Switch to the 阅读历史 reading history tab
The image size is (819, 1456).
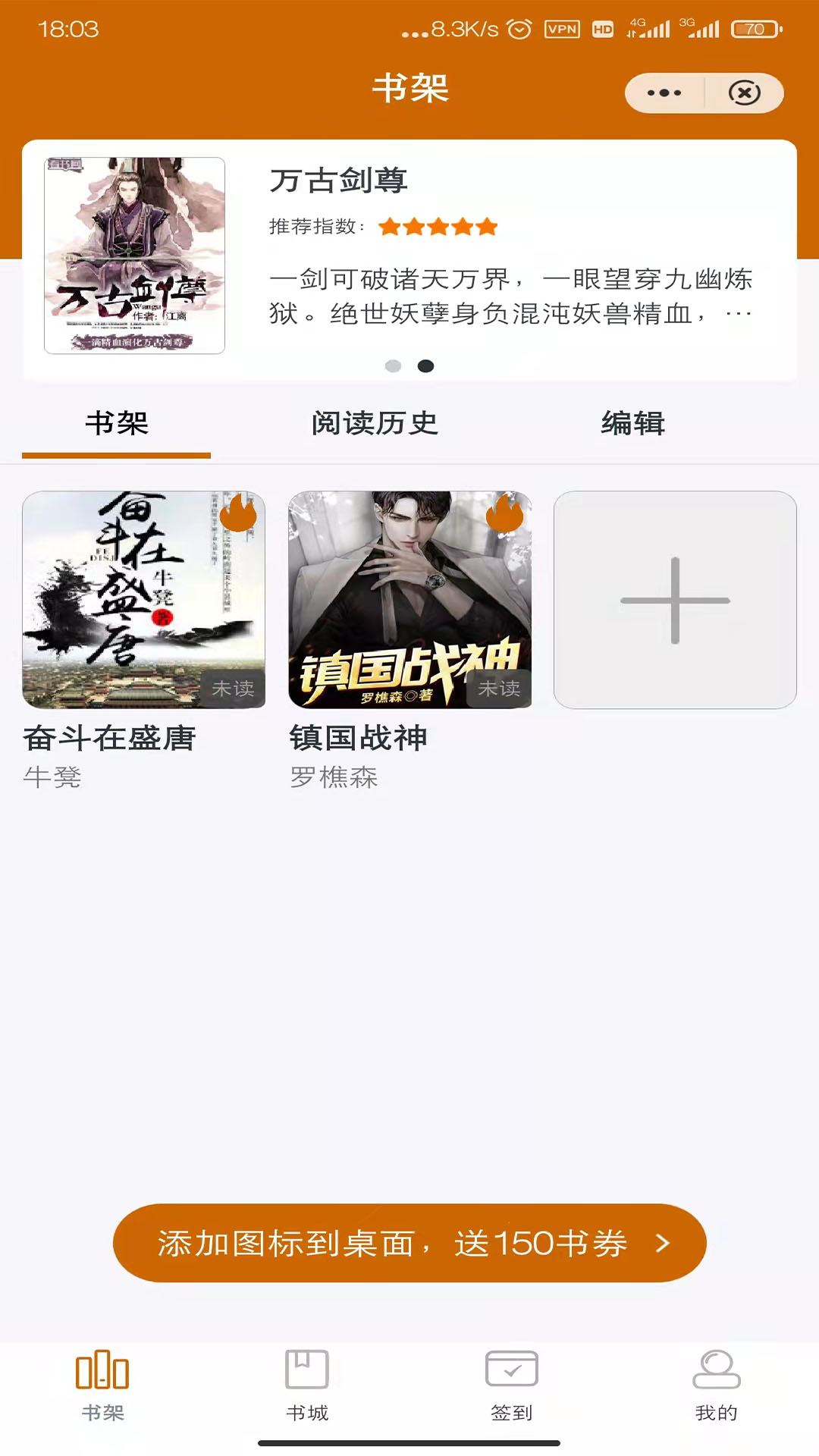(x=374, y=425)
